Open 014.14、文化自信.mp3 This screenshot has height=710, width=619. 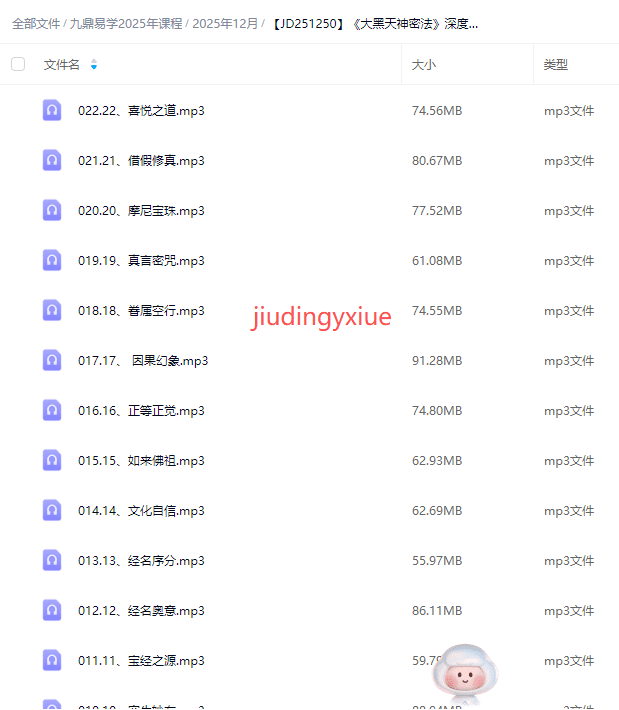point(141,511)
